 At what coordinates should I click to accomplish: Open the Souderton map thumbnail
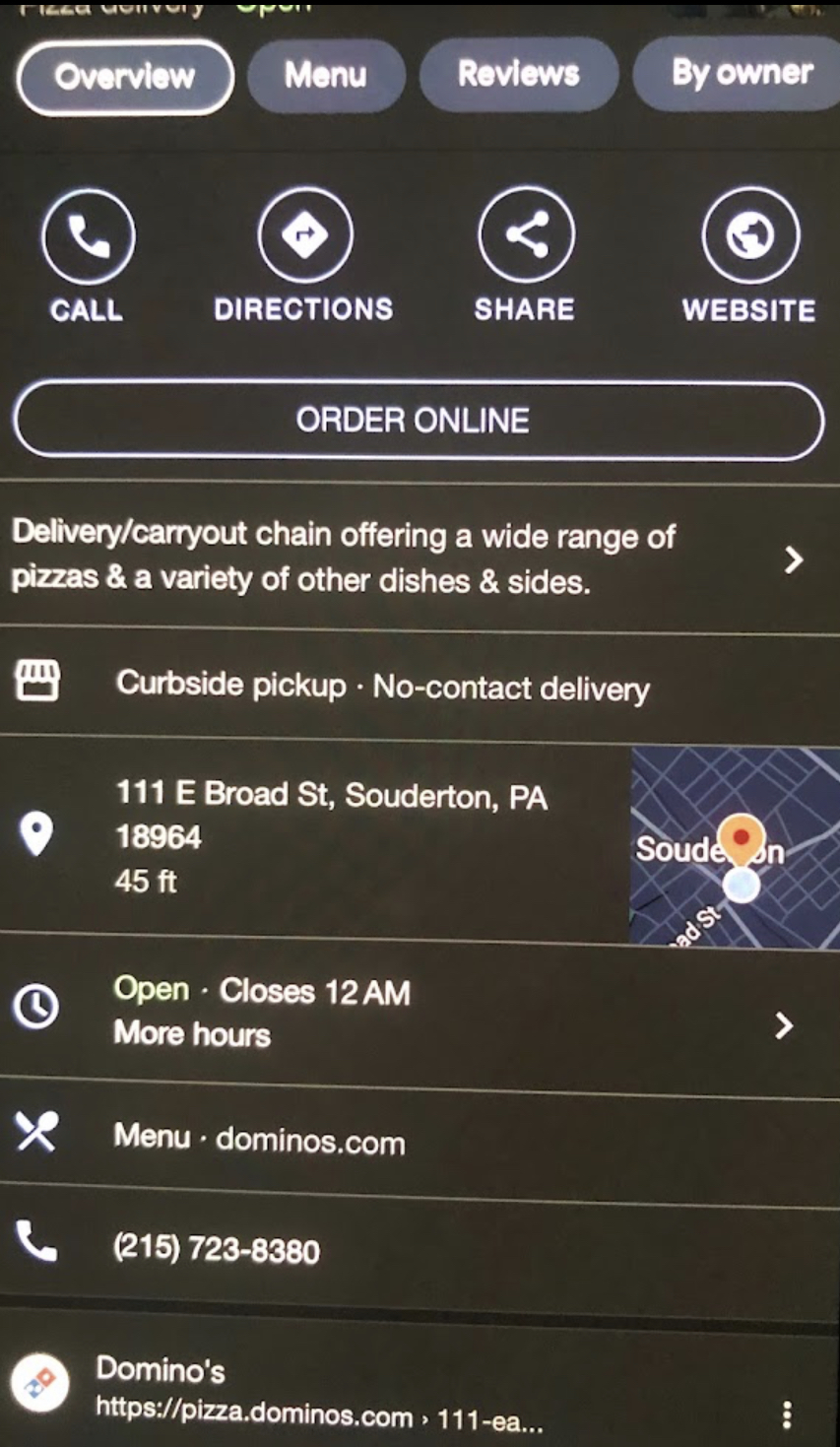pyautogui.click(x=734, y=847)
